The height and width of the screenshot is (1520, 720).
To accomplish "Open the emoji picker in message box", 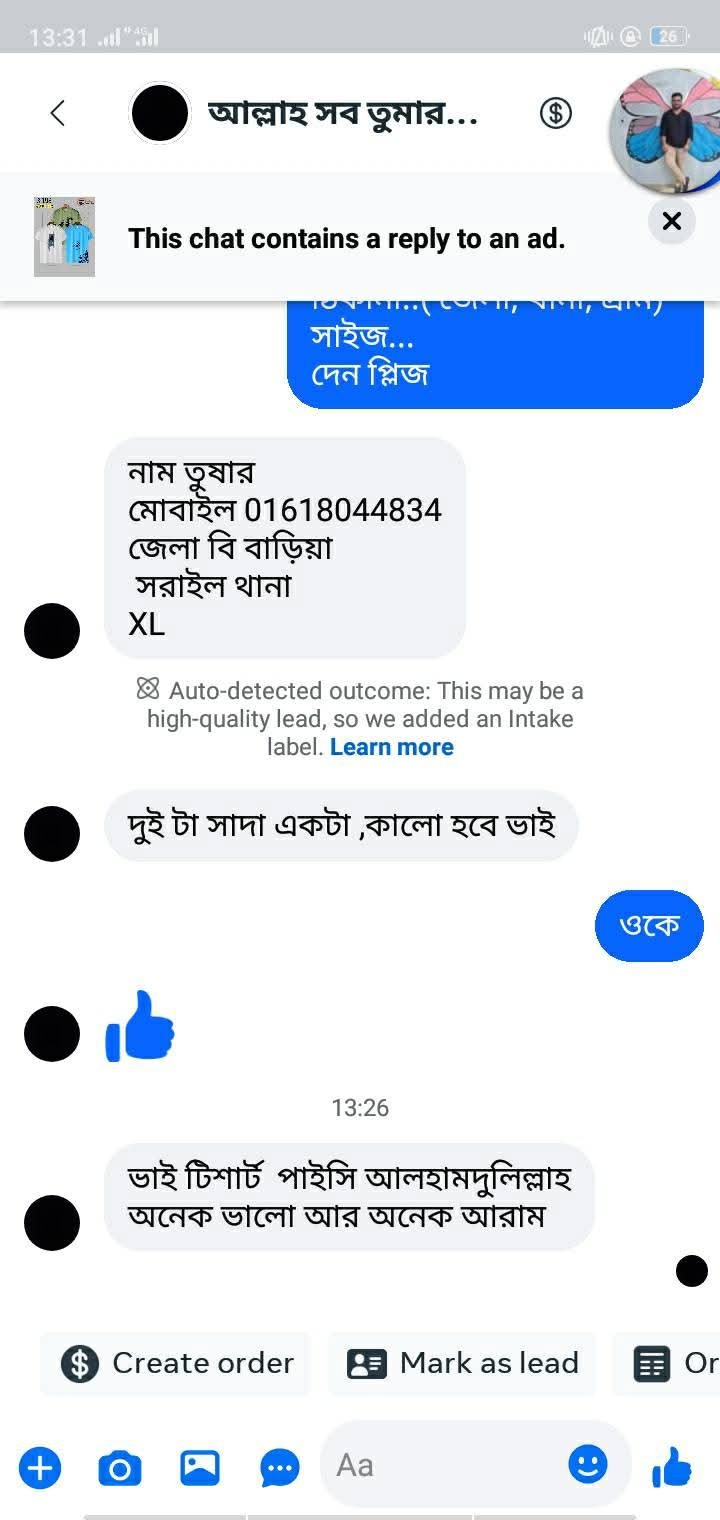I will pos(588,1465).
